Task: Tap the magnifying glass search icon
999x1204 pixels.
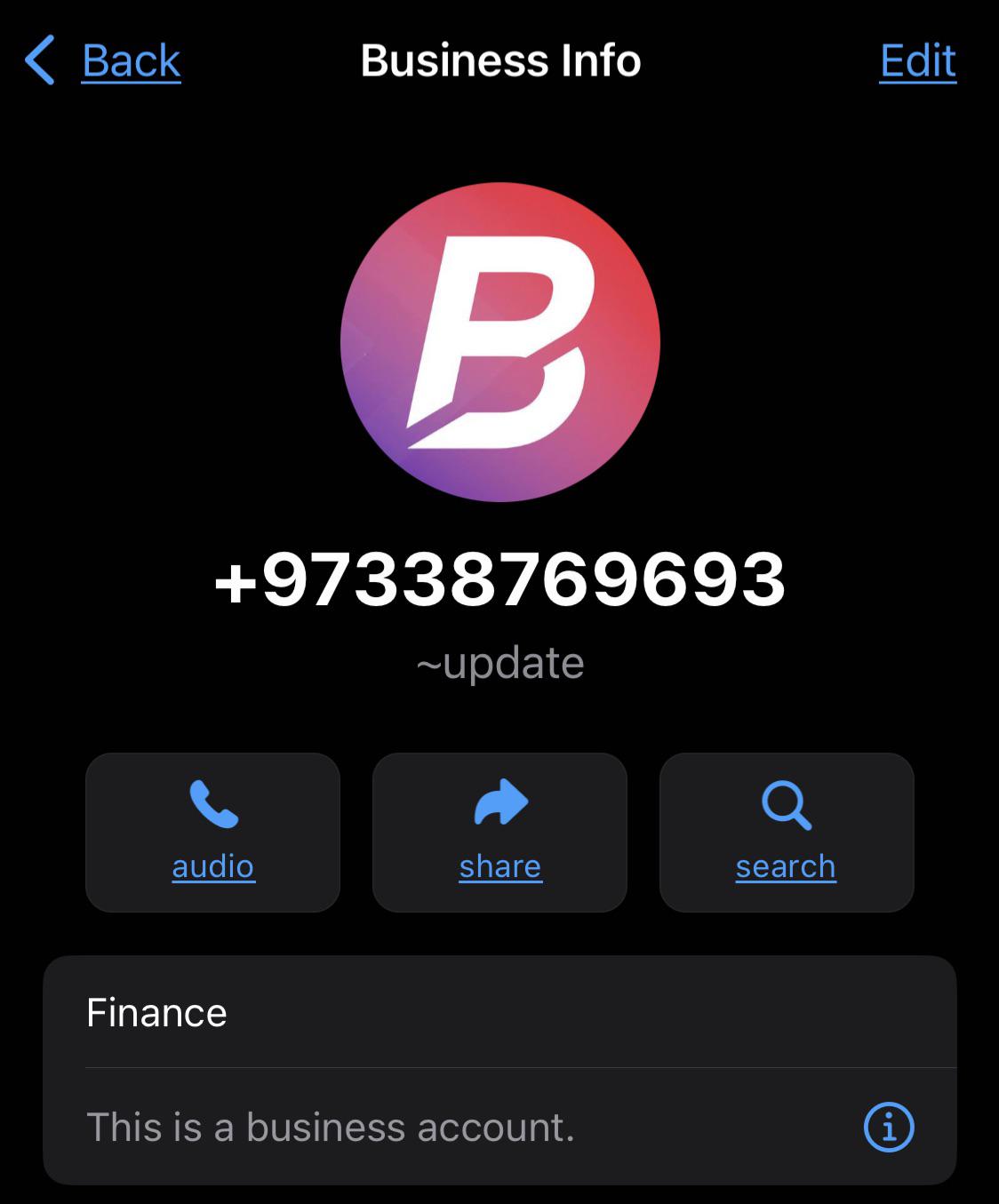Action: click(x=785, y=805)
